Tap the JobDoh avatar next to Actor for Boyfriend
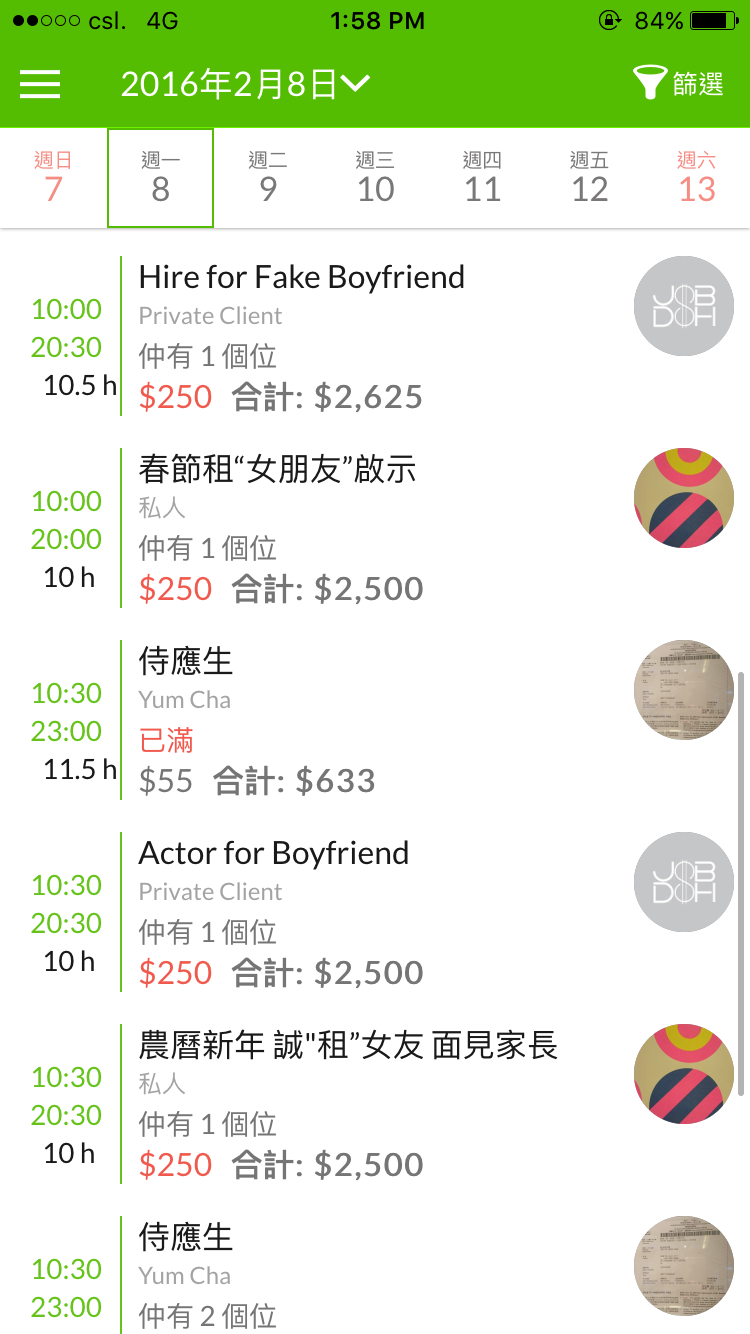750x1334 pixels. 683,881
